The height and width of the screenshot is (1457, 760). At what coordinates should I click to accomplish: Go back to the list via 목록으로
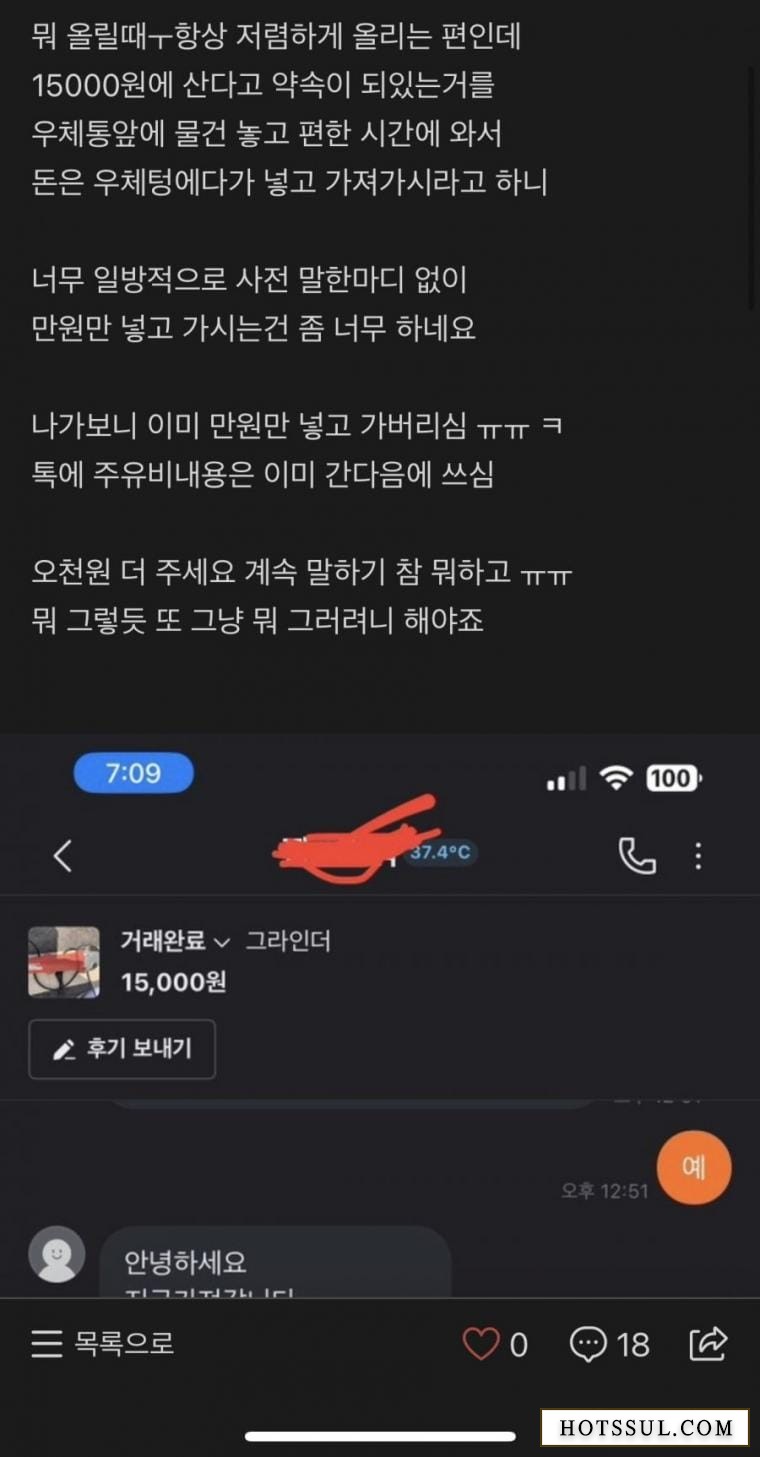tap(102, 1343)
